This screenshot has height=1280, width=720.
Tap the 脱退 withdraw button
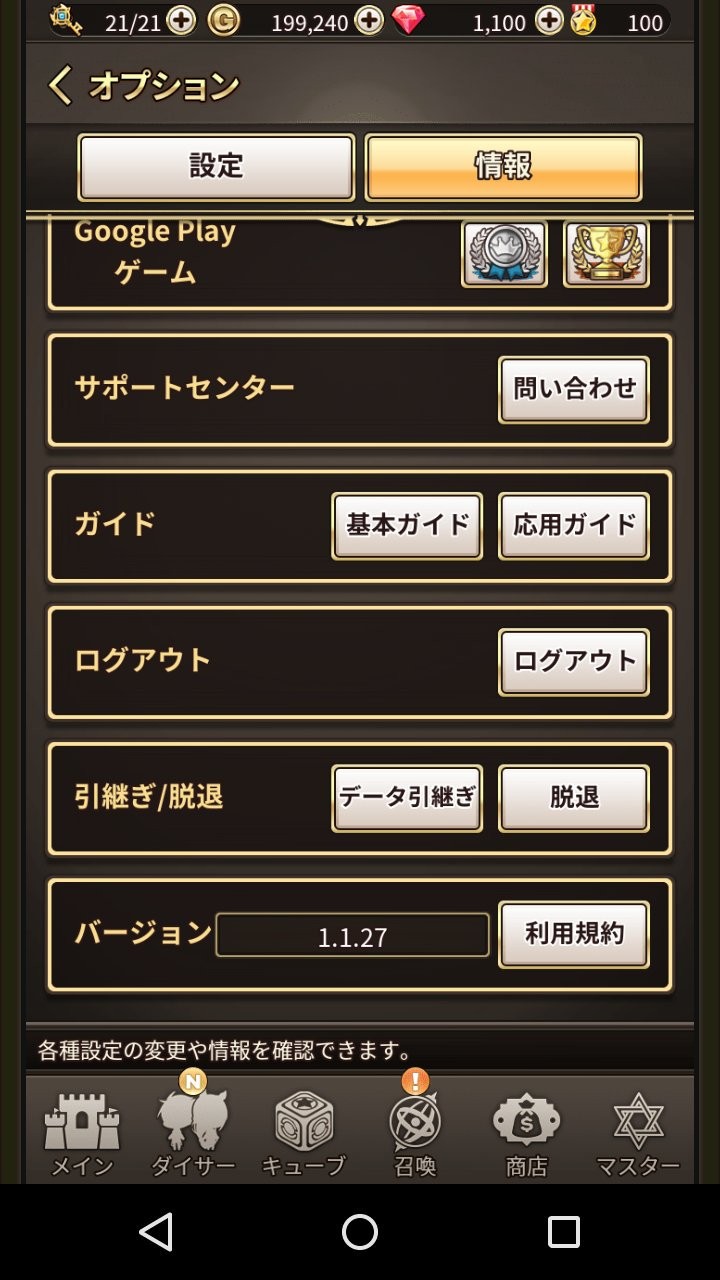[574, 798]
